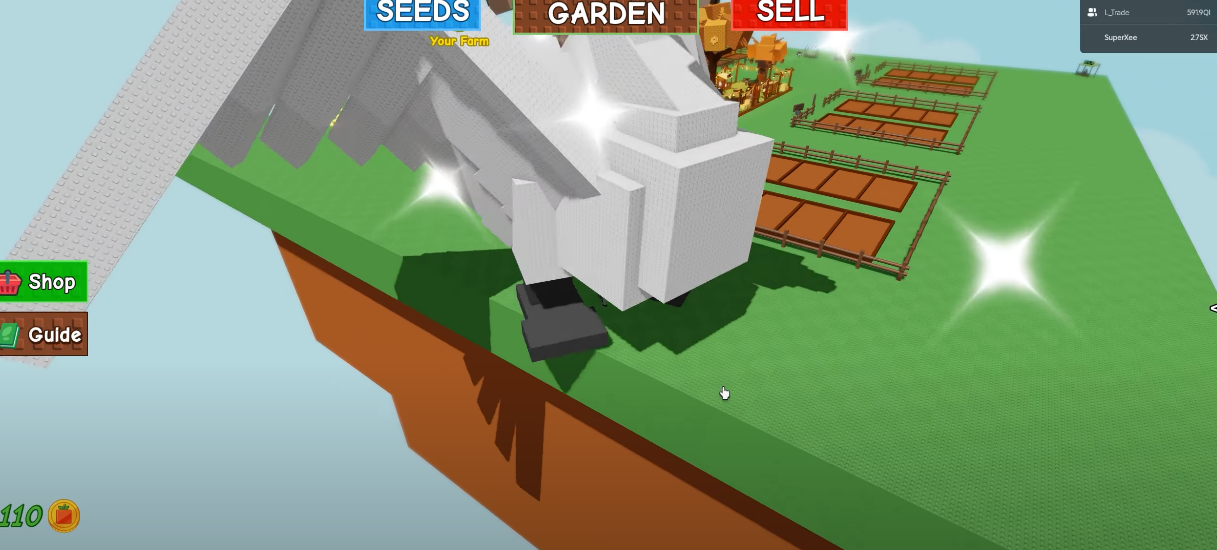This screenshot has height=550, width=1217.
Task: Tap the red Sell button
Action: (789, 13)
